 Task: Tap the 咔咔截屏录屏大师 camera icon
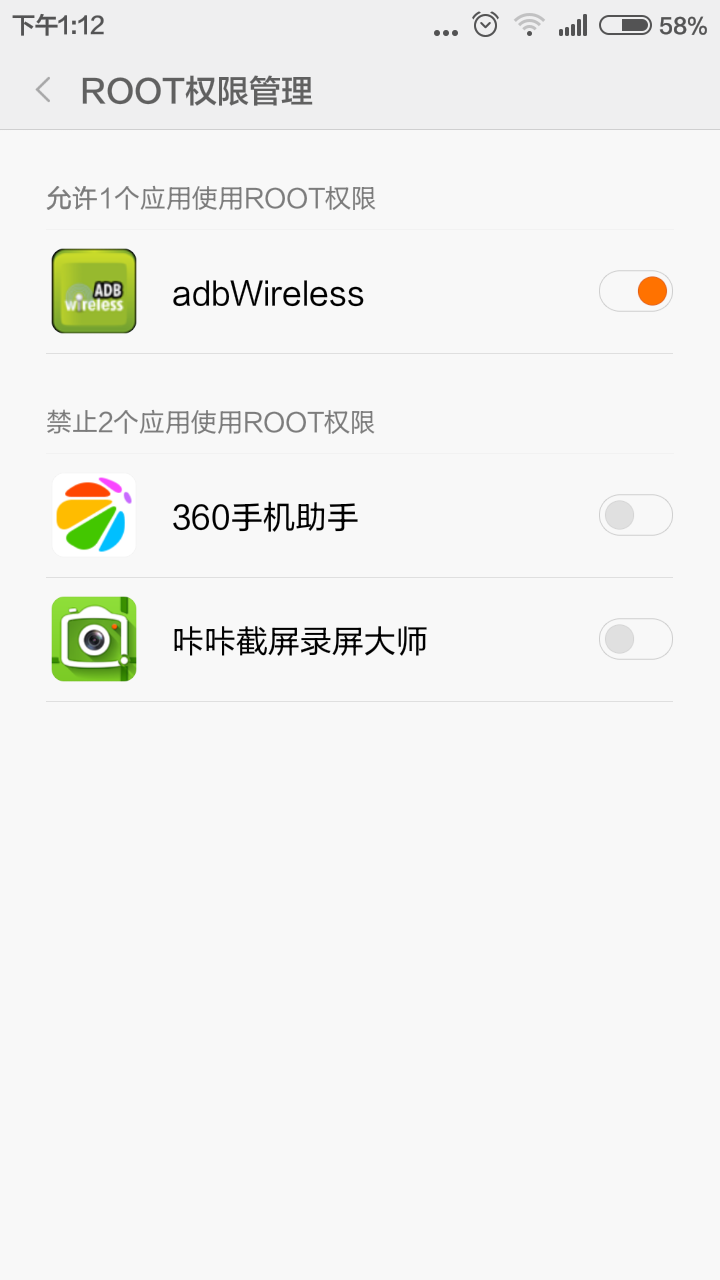[93, 638]
